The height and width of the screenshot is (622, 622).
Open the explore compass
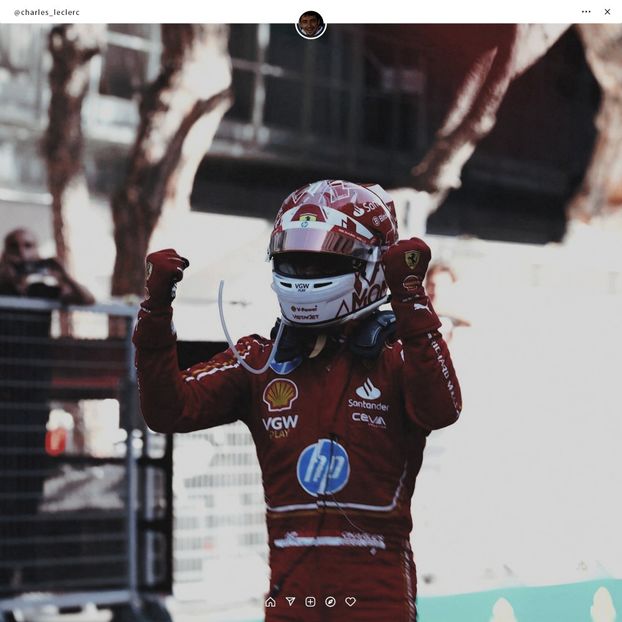(x=330, y=602)
